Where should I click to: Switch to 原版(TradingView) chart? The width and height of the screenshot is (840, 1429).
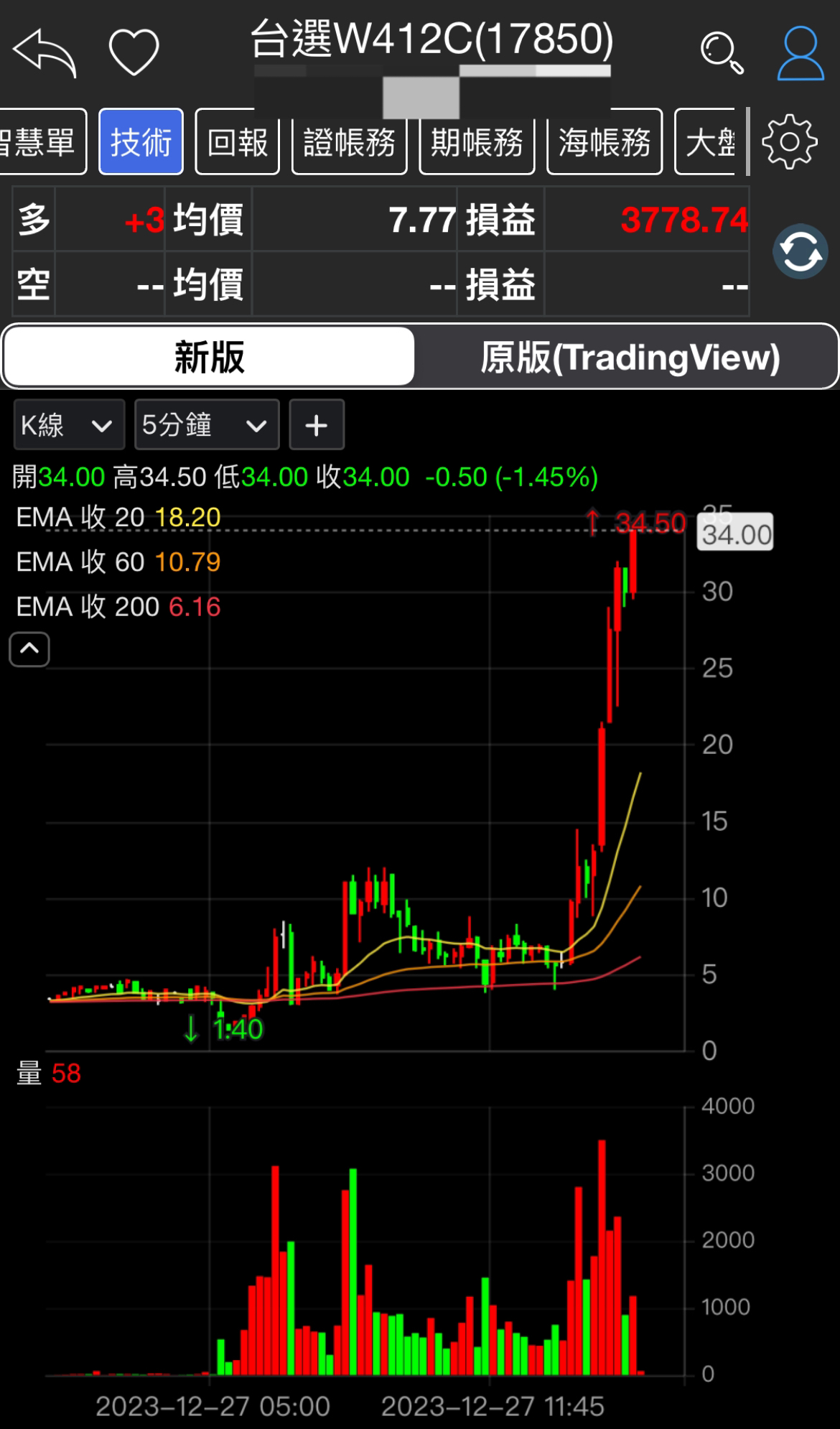(x=629, y=356)
